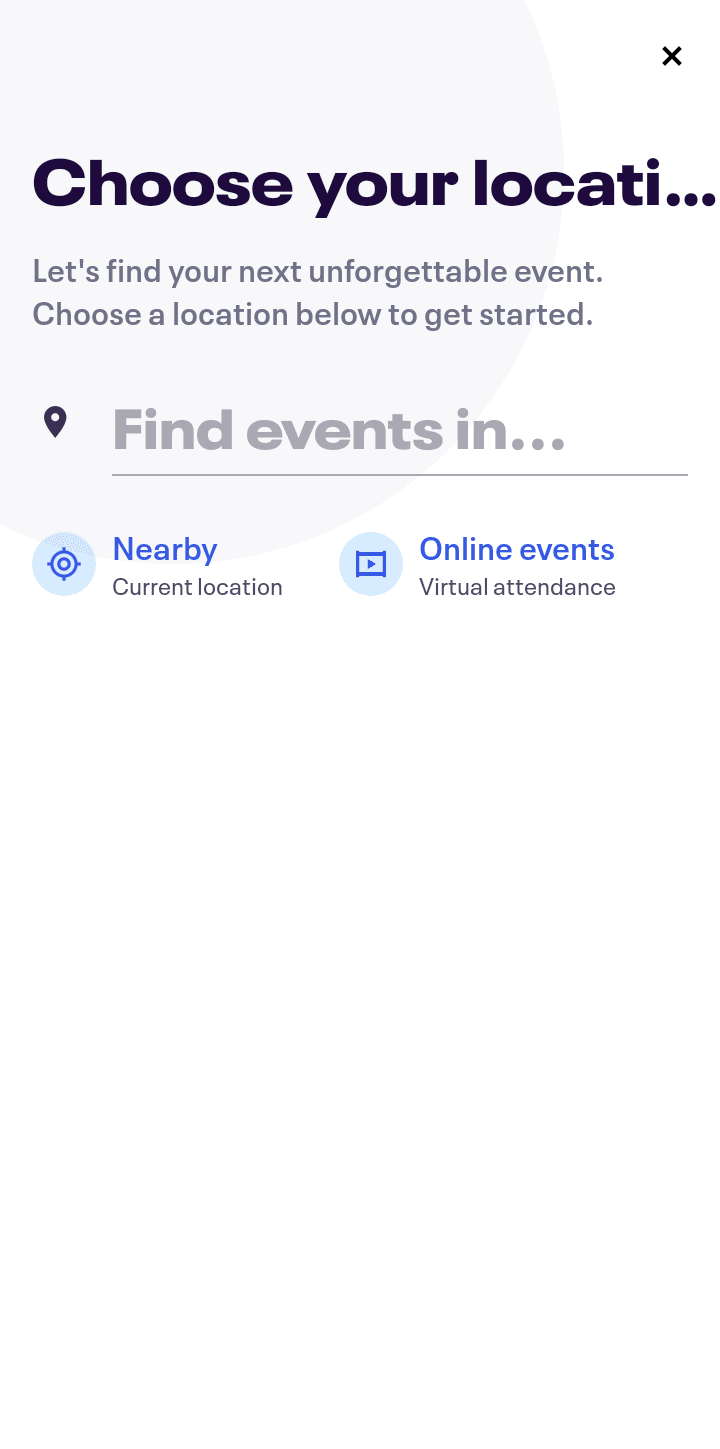Pick Online events for virtual attendance
720x1449 pixels.
(516, 549)
